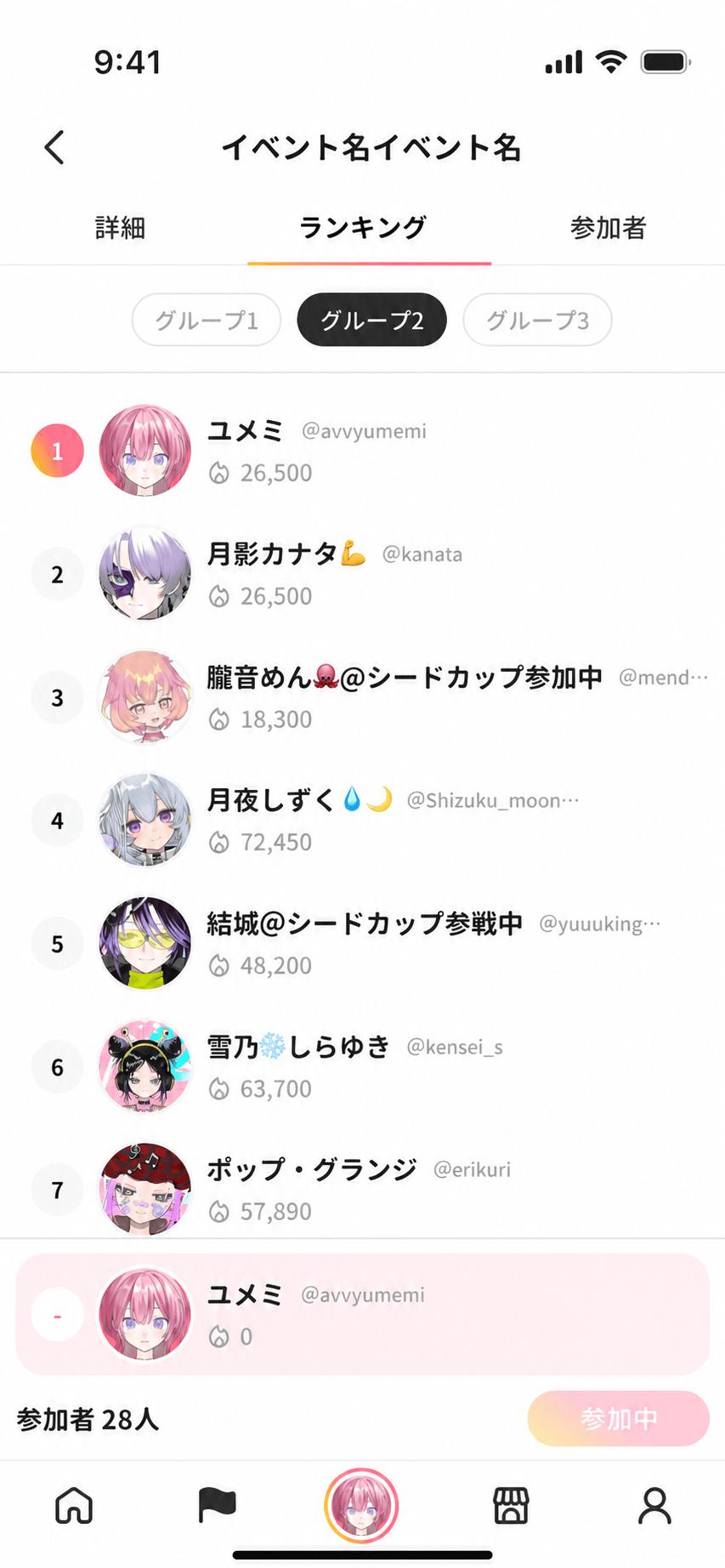
Task: Select the グループ3 chip
Action: pyautogui.click(x=537, y=321)
